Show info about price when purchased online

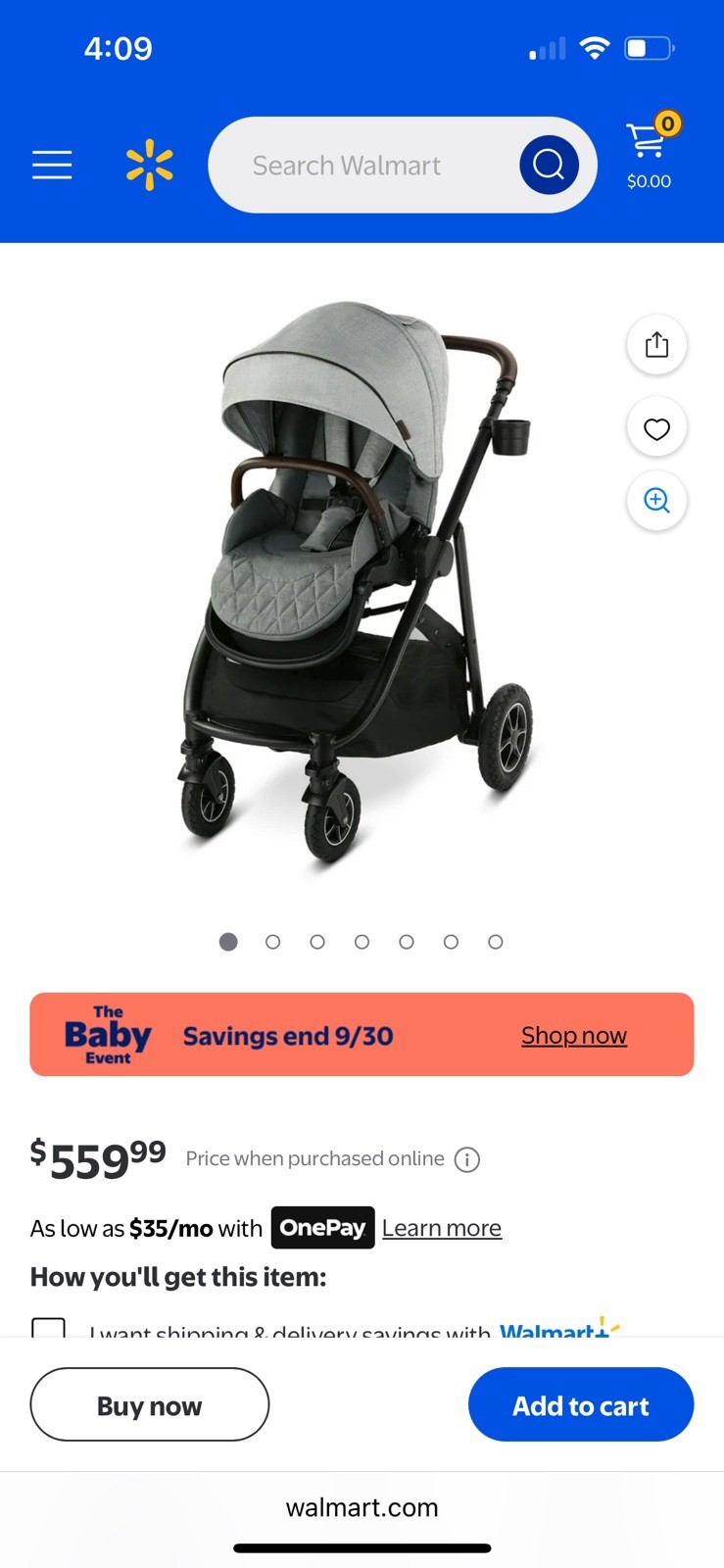pos(467,1159)
